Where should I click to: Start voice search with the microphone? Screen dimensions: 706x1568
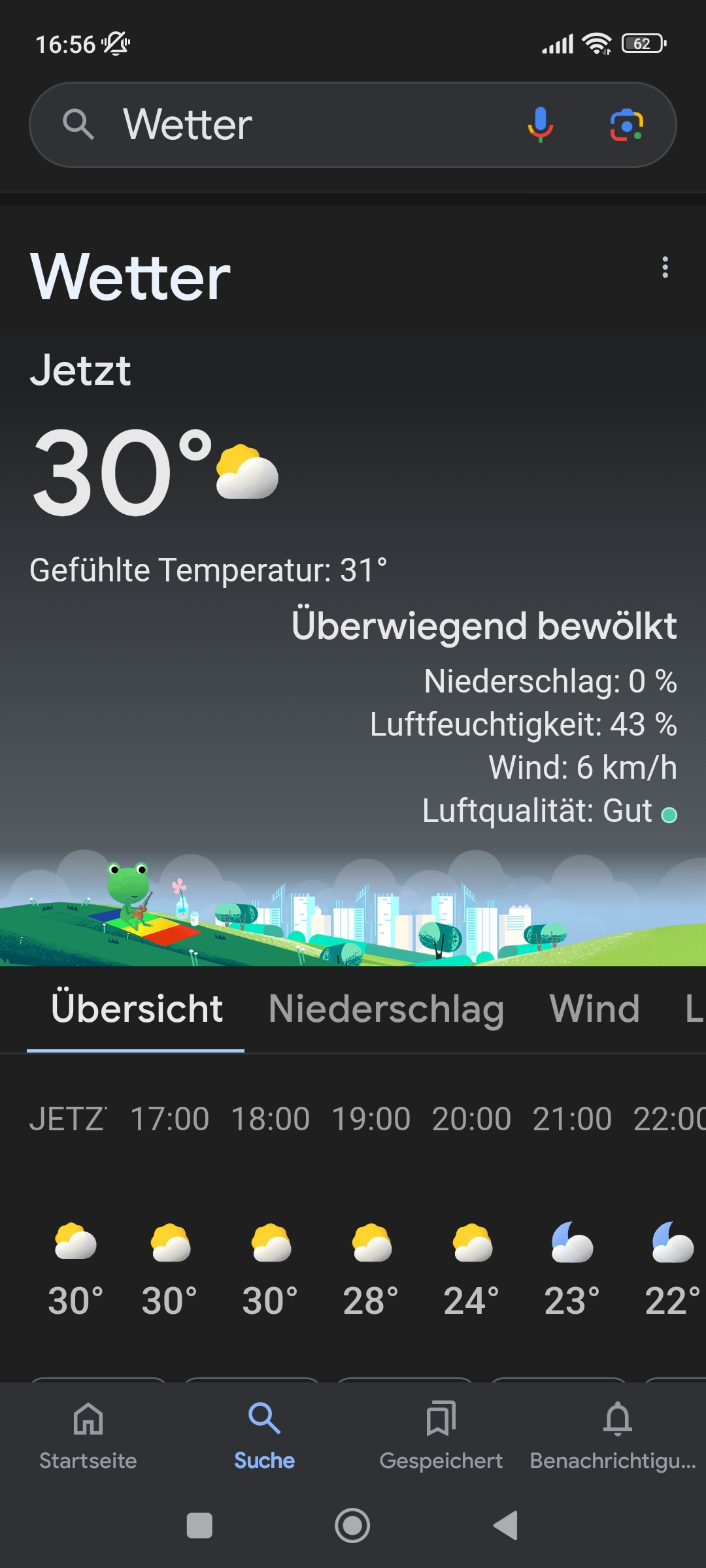coord(541,125)
